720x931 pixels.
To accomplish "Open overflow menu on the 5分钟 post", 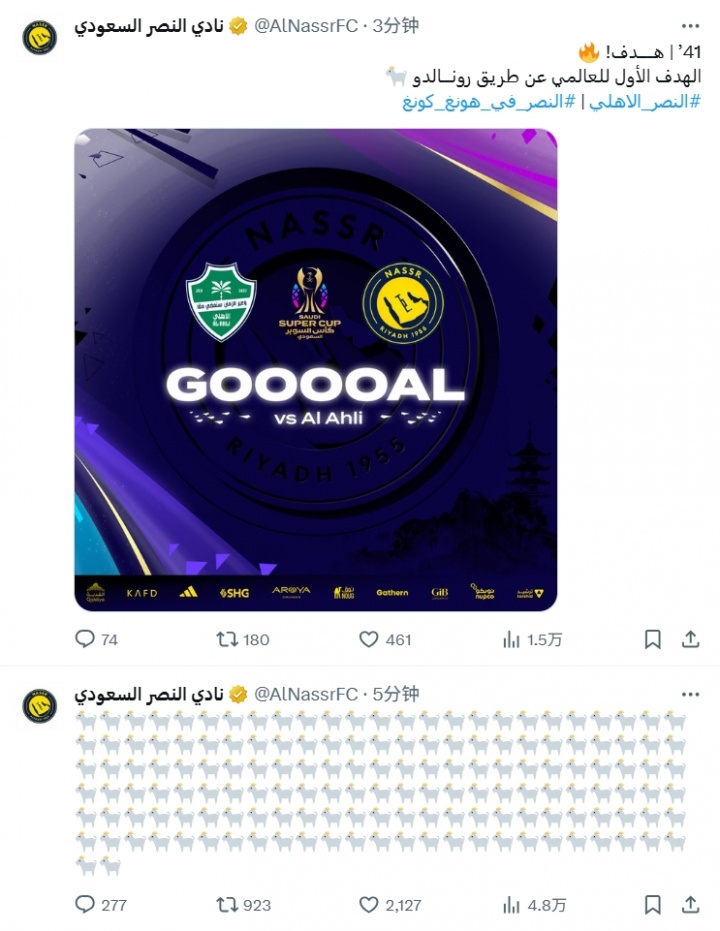I will (x=689, y=694).
